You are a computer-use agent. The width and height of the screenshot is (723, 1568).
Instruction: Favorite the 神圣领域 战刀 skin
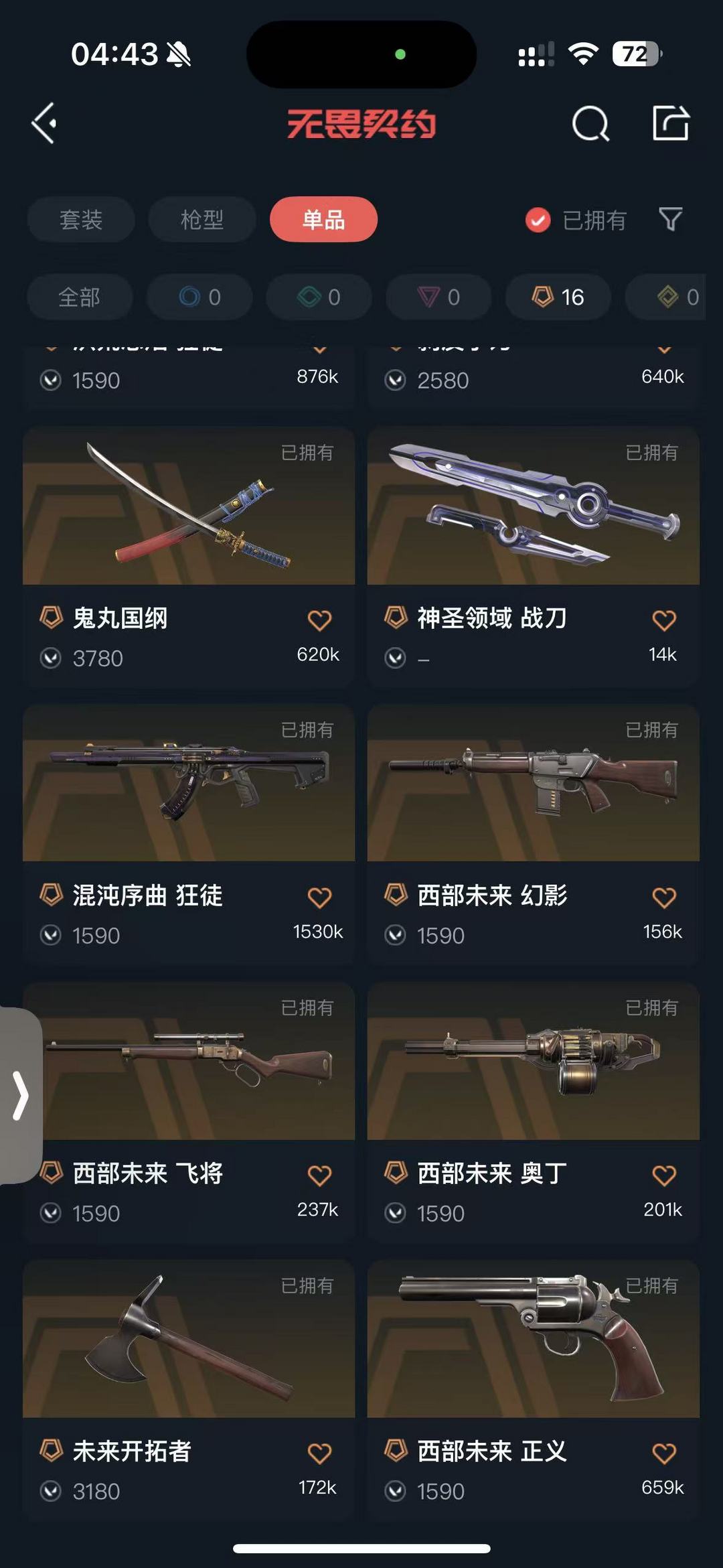click(x=664, y=620)
